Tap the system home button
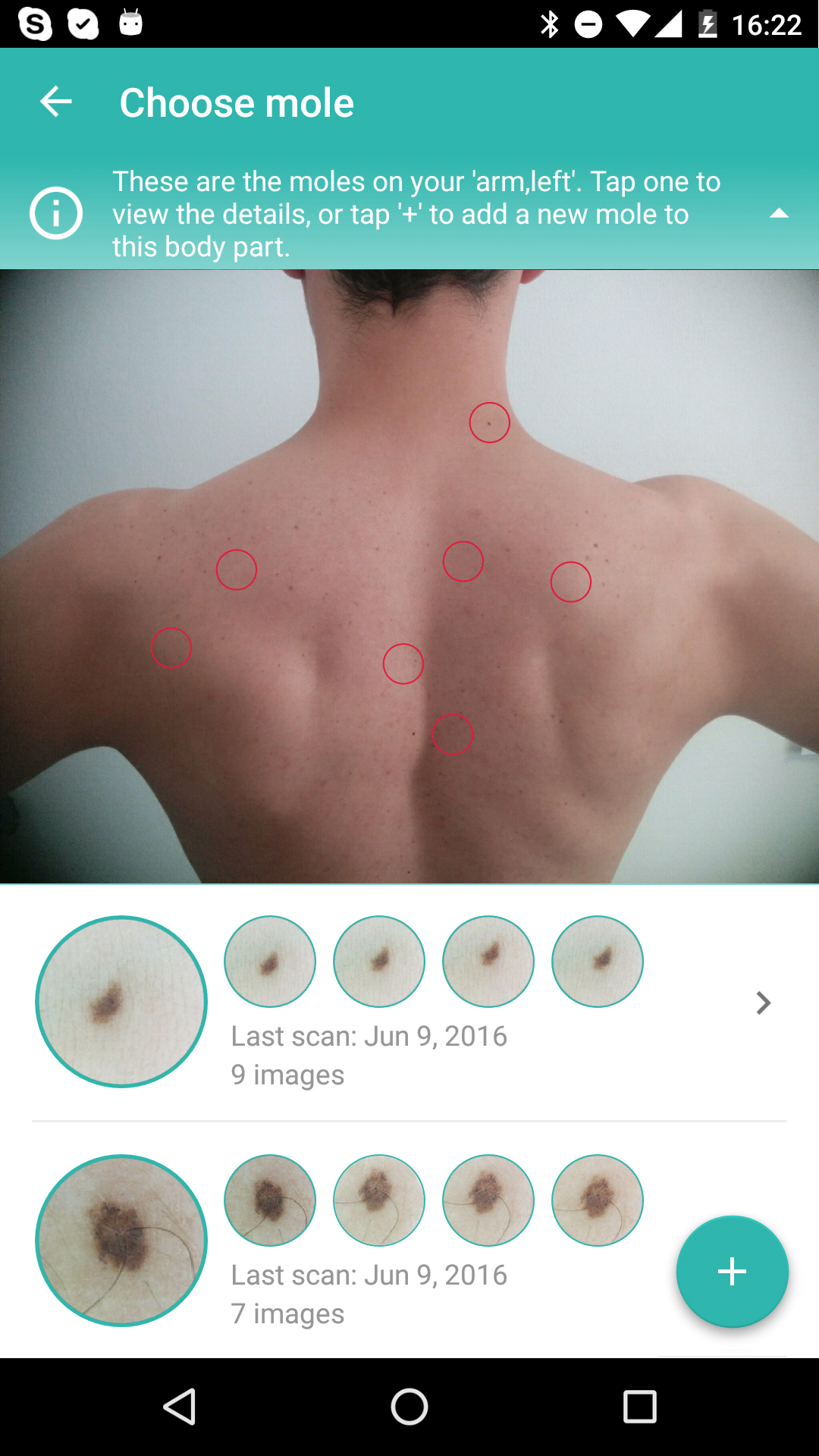Screen dimensions: 819x1456 tap(409, 1407)
